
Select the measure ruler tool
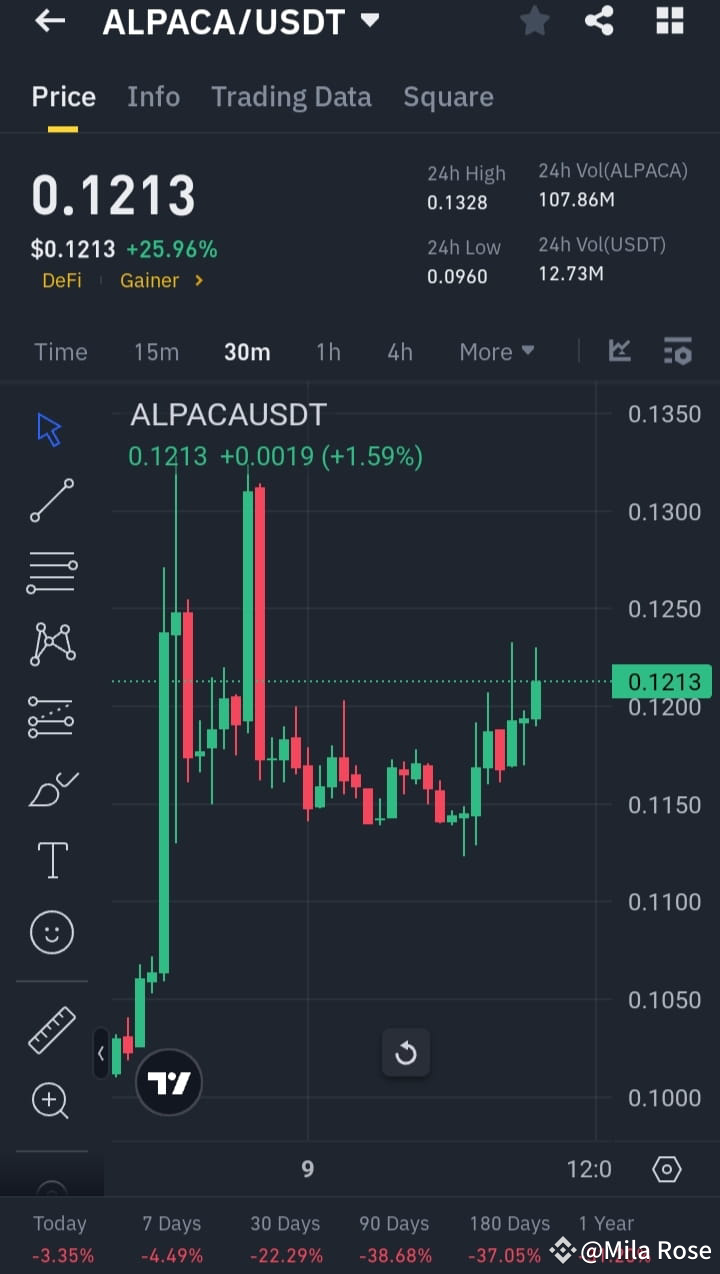(51, 1029)
